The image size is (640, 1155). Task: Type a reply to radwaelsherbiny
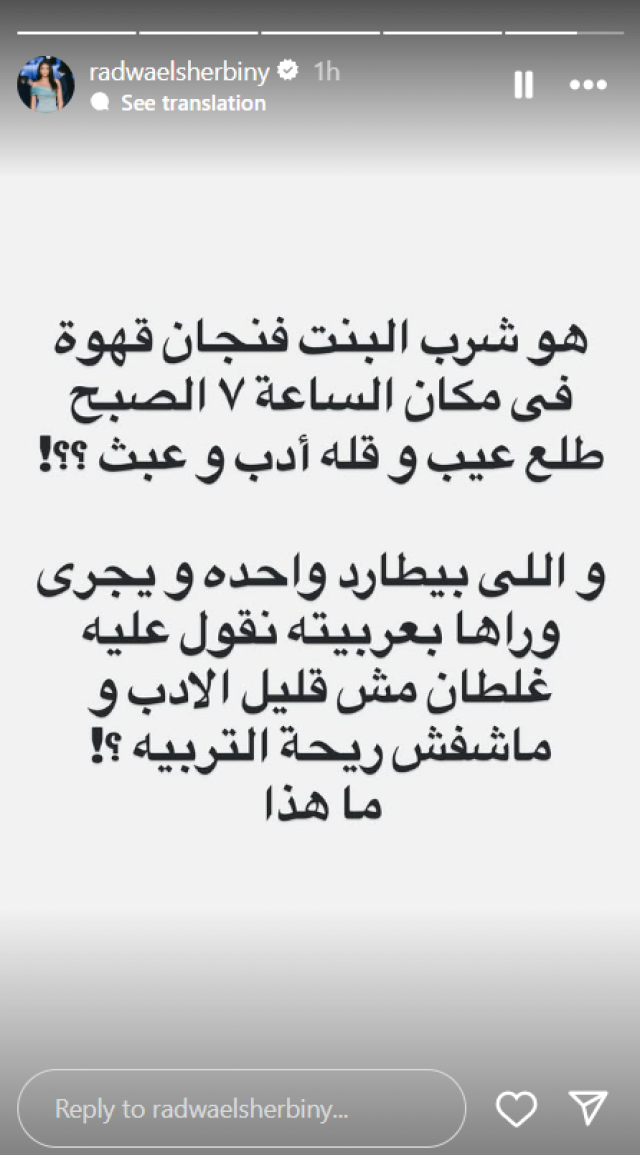[242, 1108]
